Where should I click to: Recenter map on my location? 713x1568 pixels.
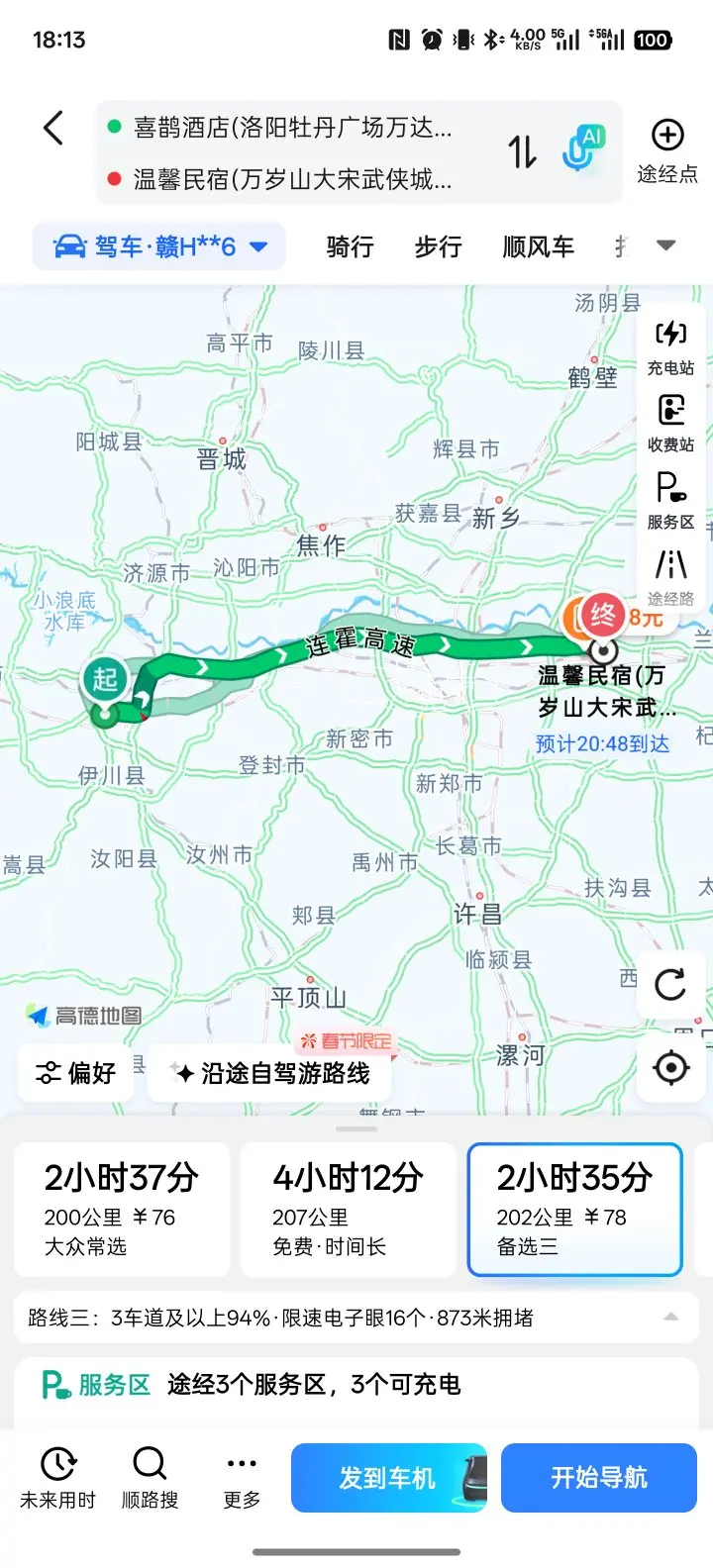point(670,1067)
